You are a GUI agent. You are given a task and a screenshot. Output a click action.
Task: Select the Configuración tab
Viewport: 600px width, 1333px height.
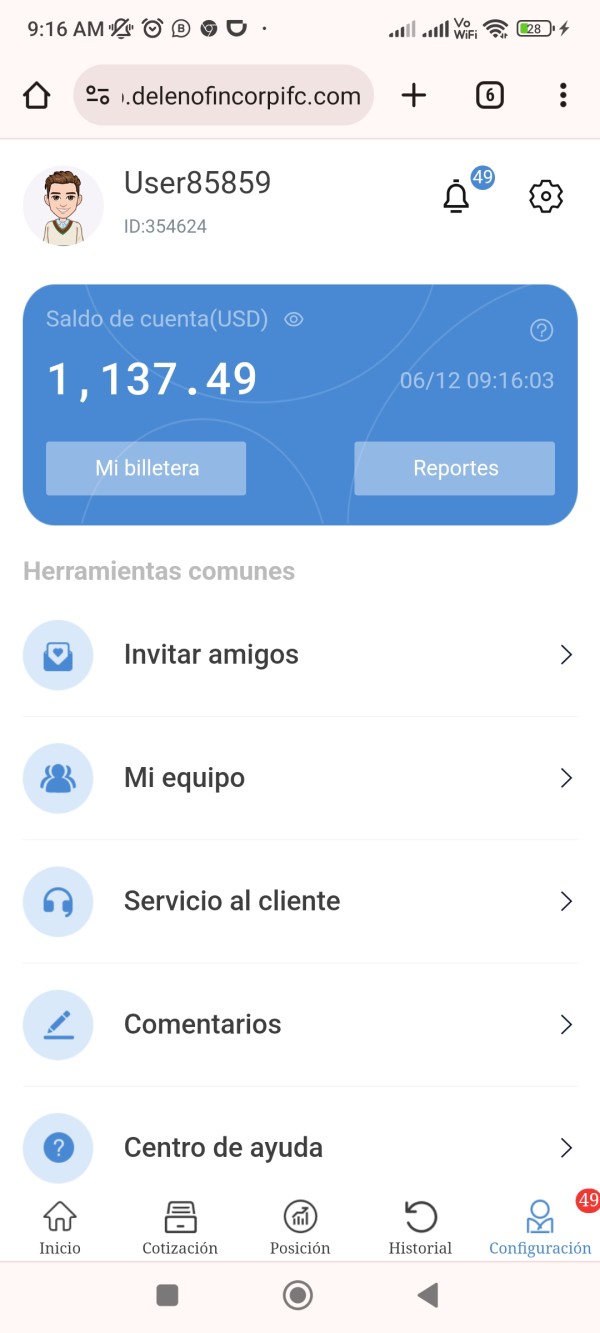[x=540, y=1228]
